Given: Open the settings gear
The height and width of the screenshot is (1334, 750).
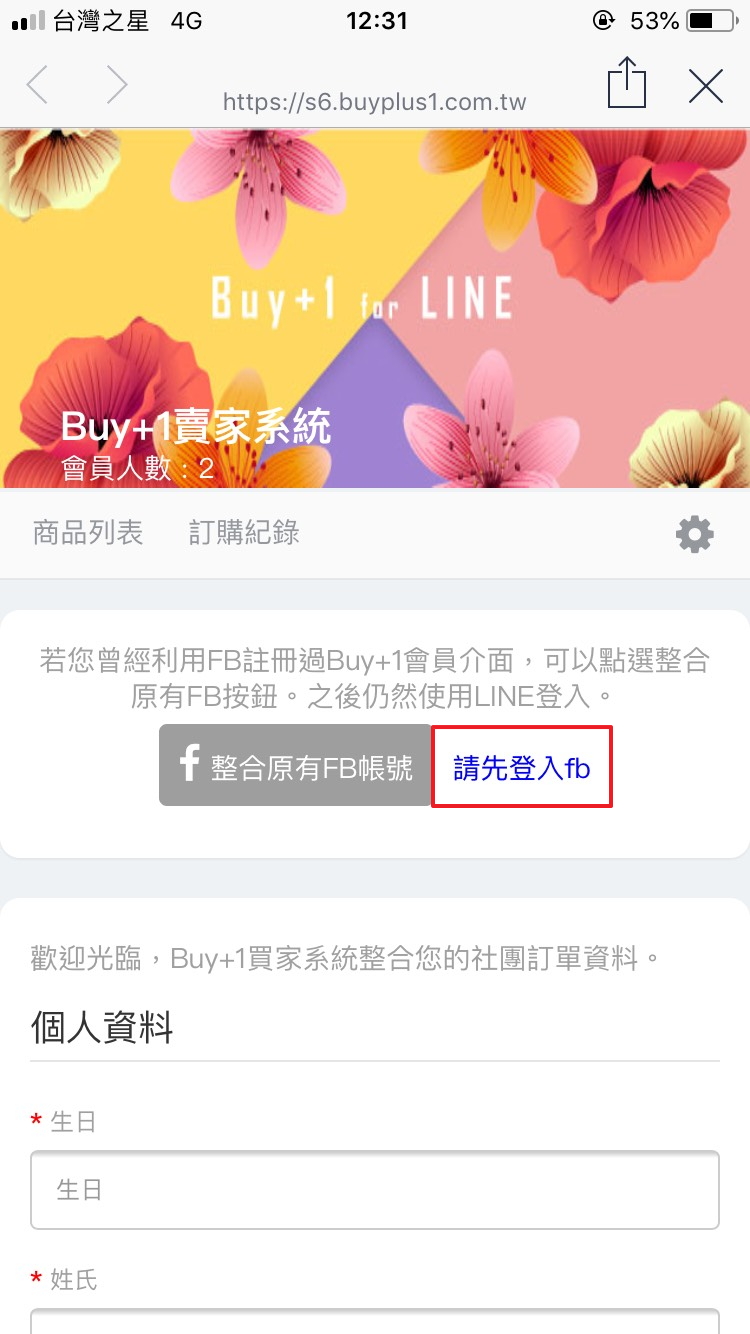Looking at the screenshot, I should (695, 535).
